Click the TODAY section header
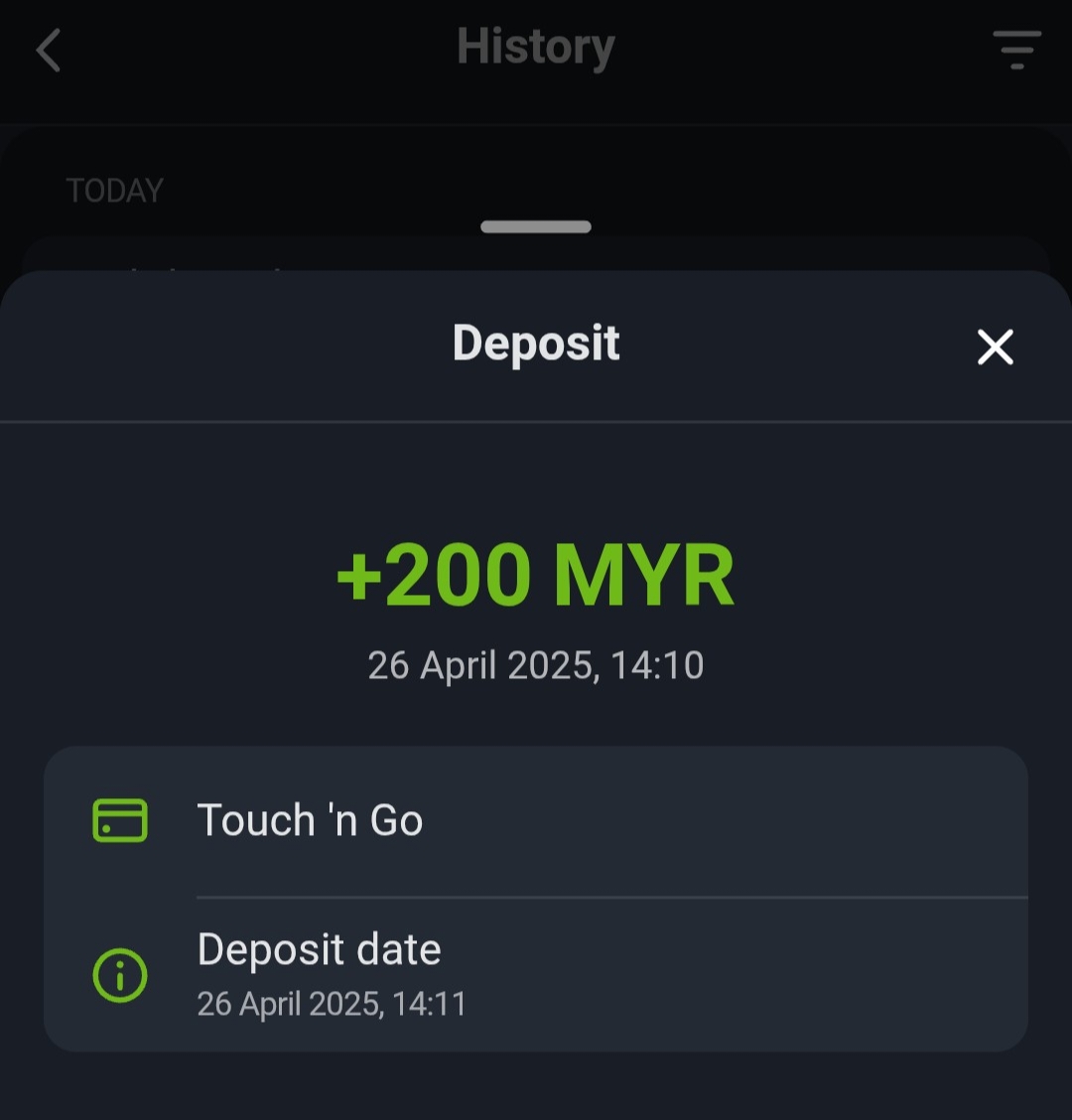Screen dimensions: 1072x1120 115,191
